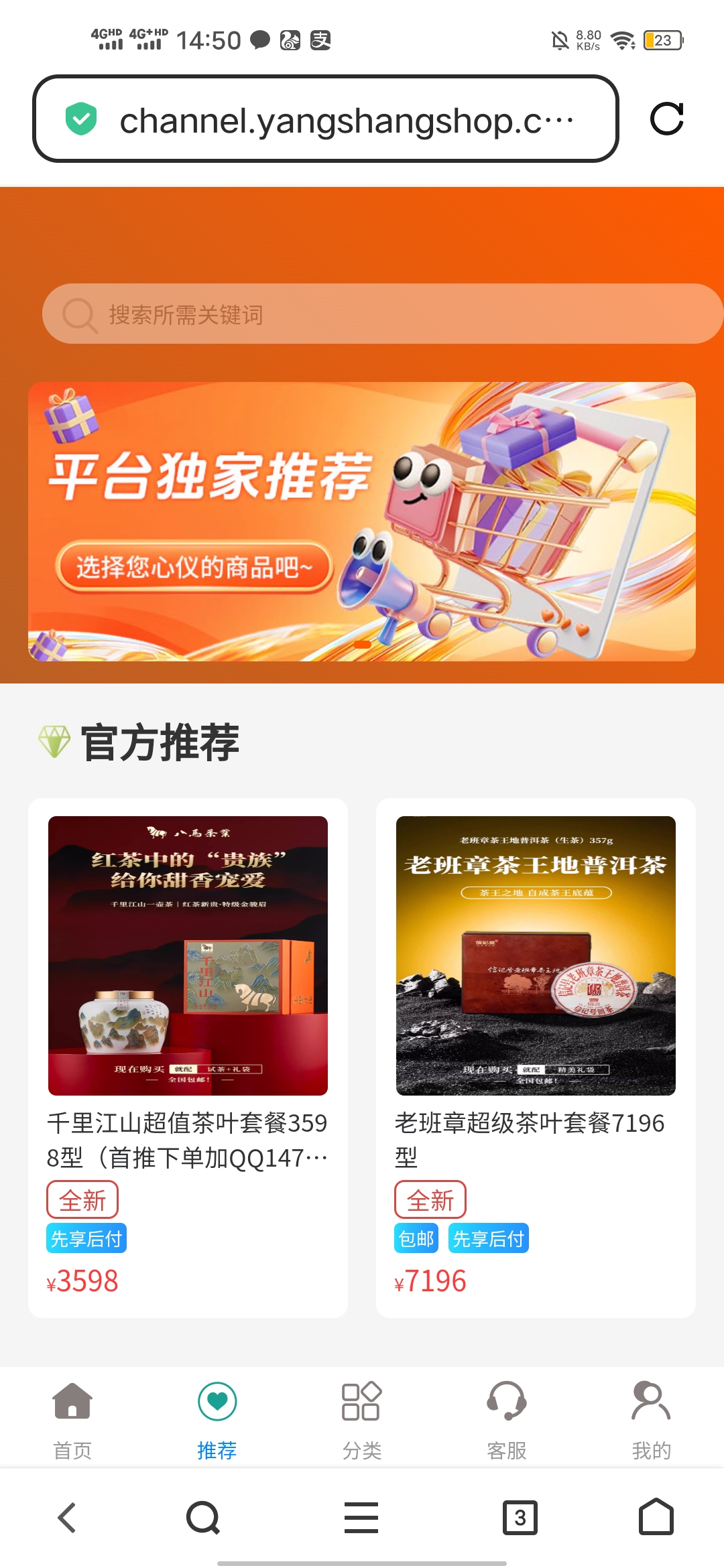724x1568 pixels.
Task: Tap the 搜索所需关键词 search box
Action: click(382, 314)
